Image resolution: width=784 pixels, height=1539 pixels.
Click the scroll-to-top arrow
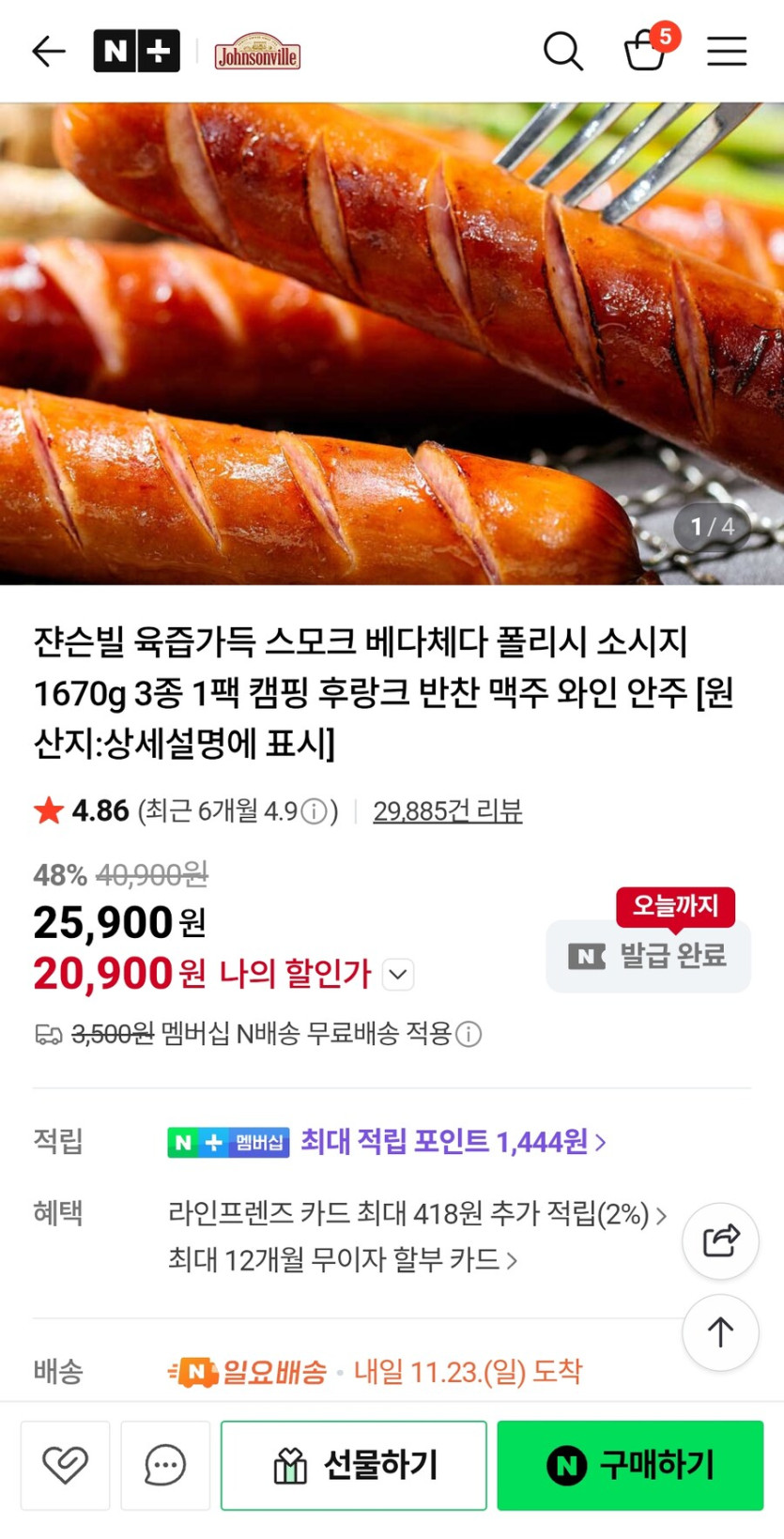click(x=720, y=1332)
